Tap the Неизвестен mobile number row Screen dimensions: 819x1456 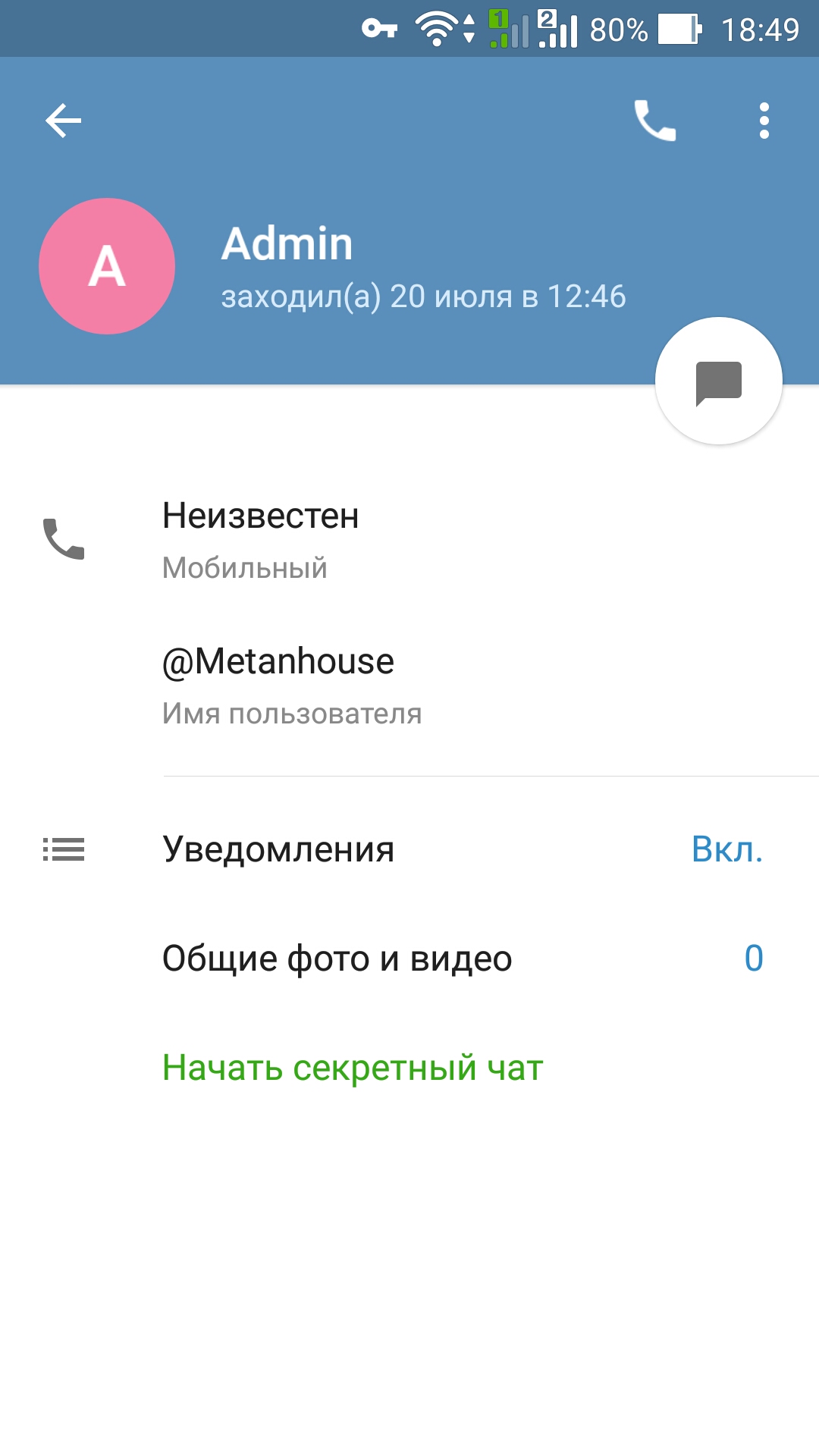pos(409,539)
